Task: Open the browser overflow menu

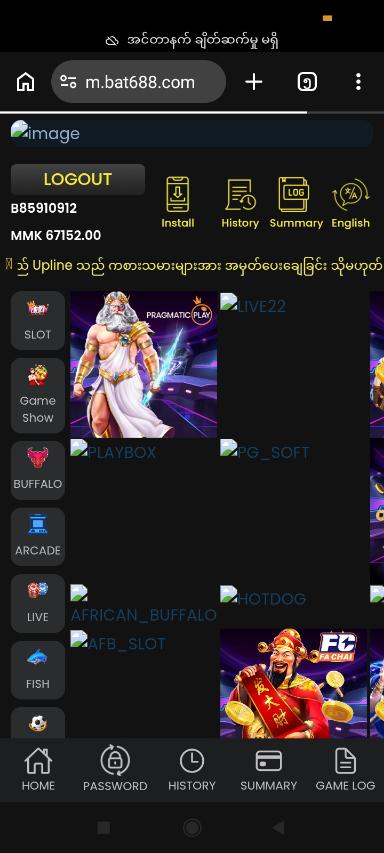Action: [x=358, y=82]
